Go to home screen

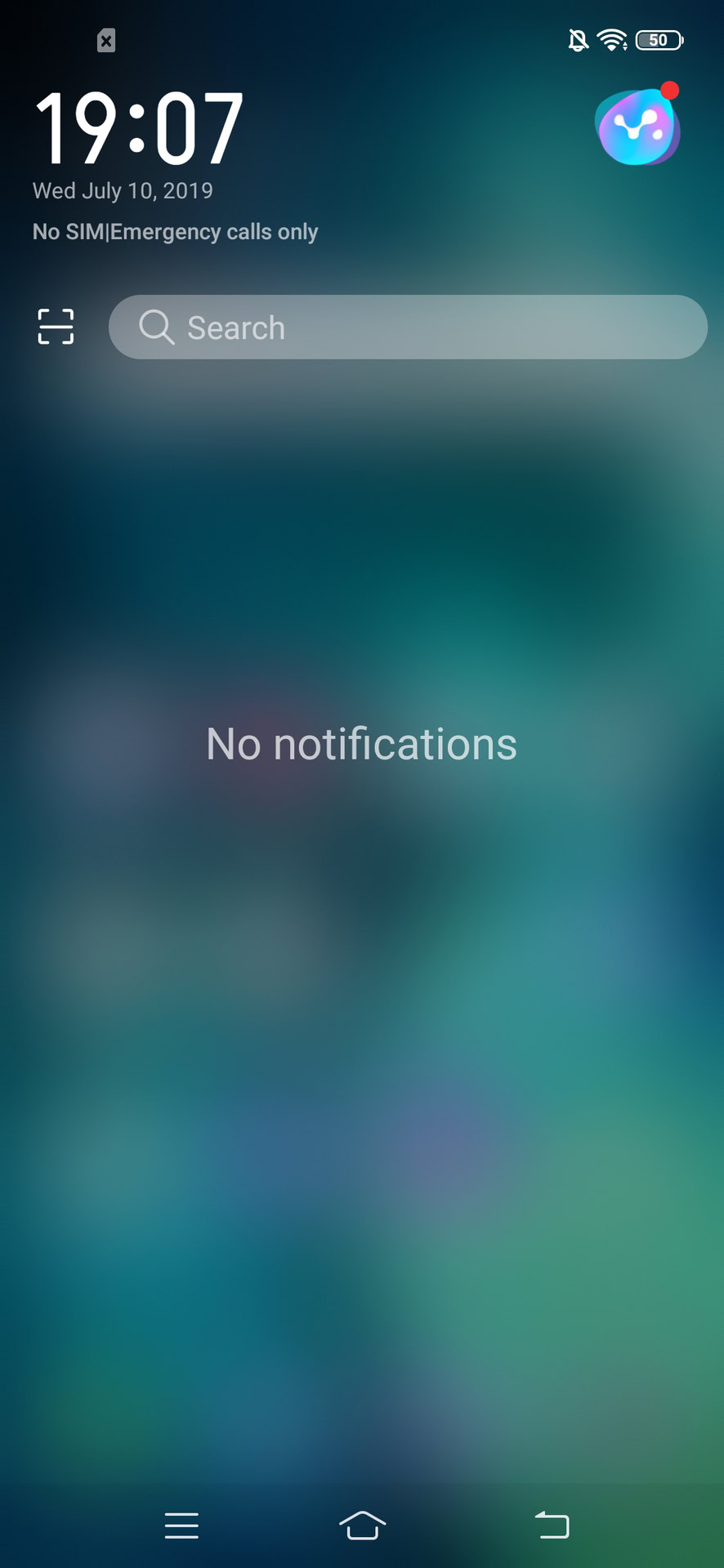(x=362, y=1525)
